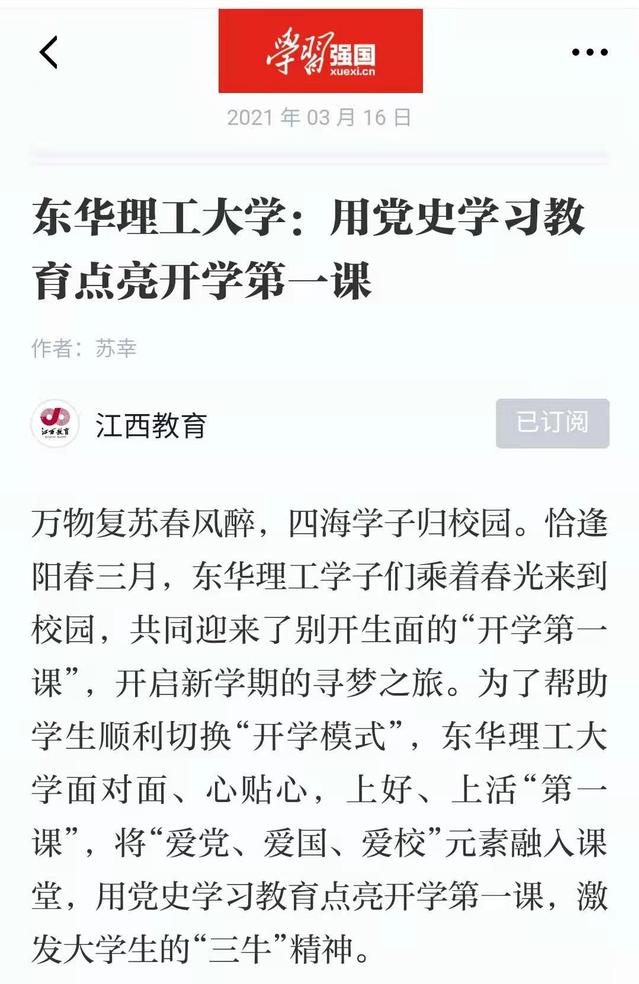The height and width of the screenshot is (984, 639).
Task: Go back using the back arrow
Action: pos(48,52)
